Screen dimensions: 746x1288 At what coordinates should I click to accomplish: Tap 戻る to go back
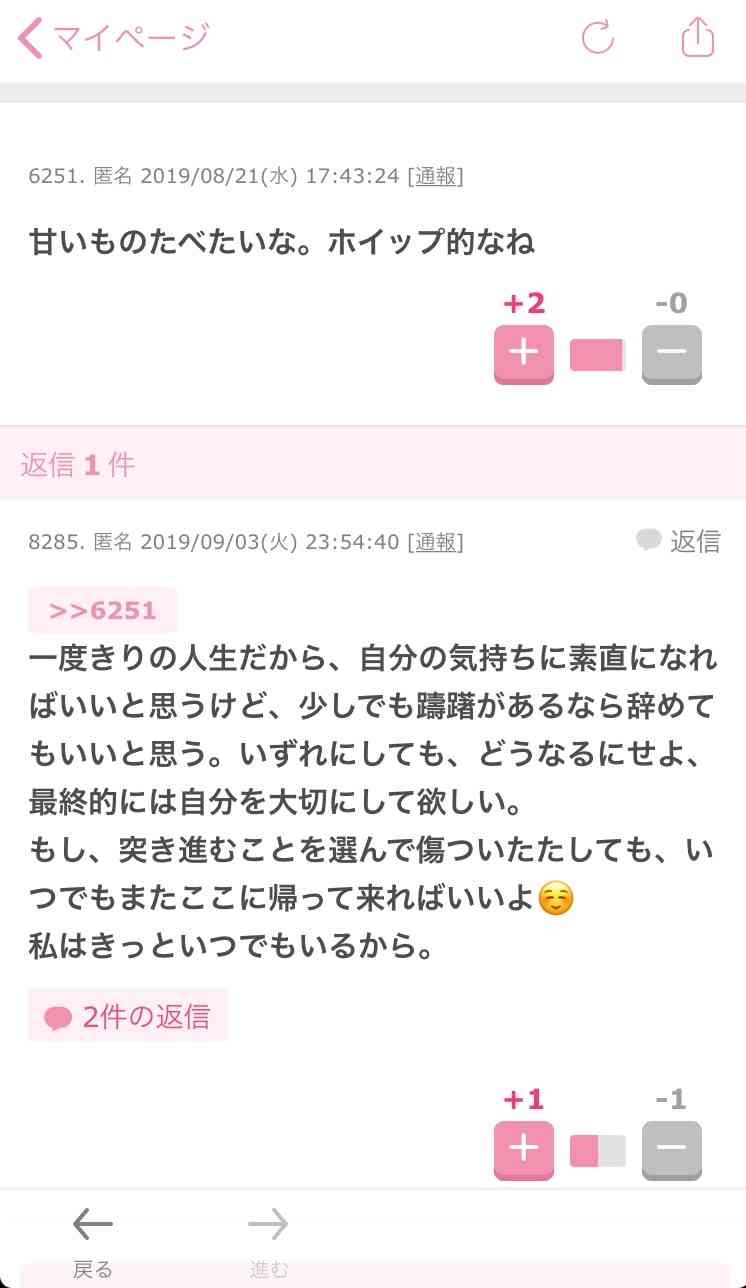[x=93, y=1240]
